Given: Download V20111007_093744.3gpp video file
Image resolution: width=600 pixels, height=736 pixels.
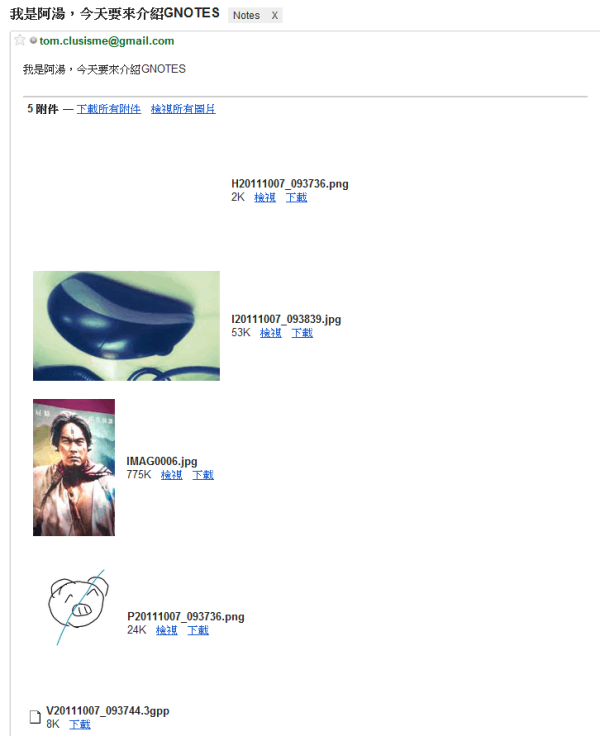Looking at the screenshot, I should 80,725.
